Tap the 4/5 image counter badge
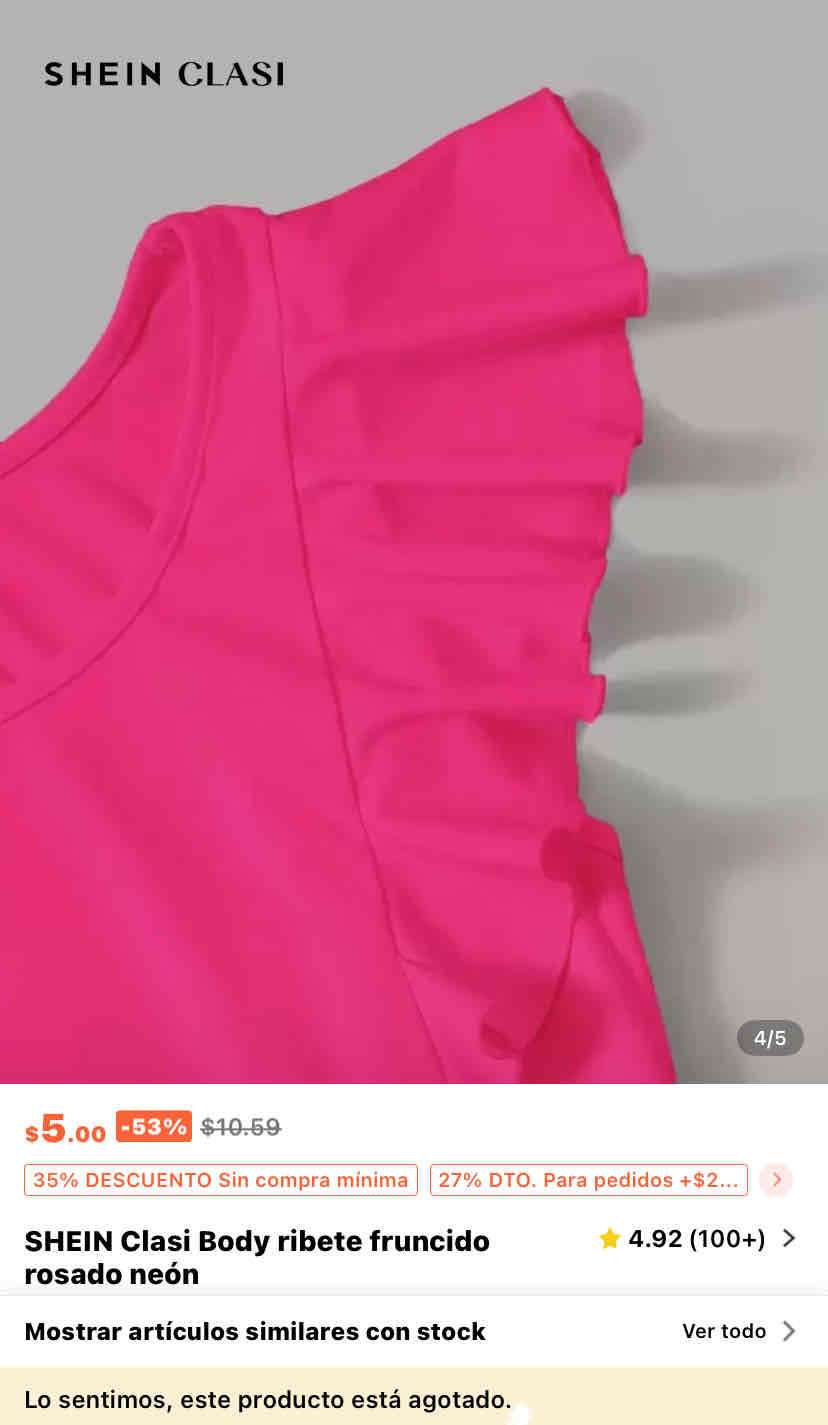Viewport: 828px width, 1425px height. [x=770, y=1038]
